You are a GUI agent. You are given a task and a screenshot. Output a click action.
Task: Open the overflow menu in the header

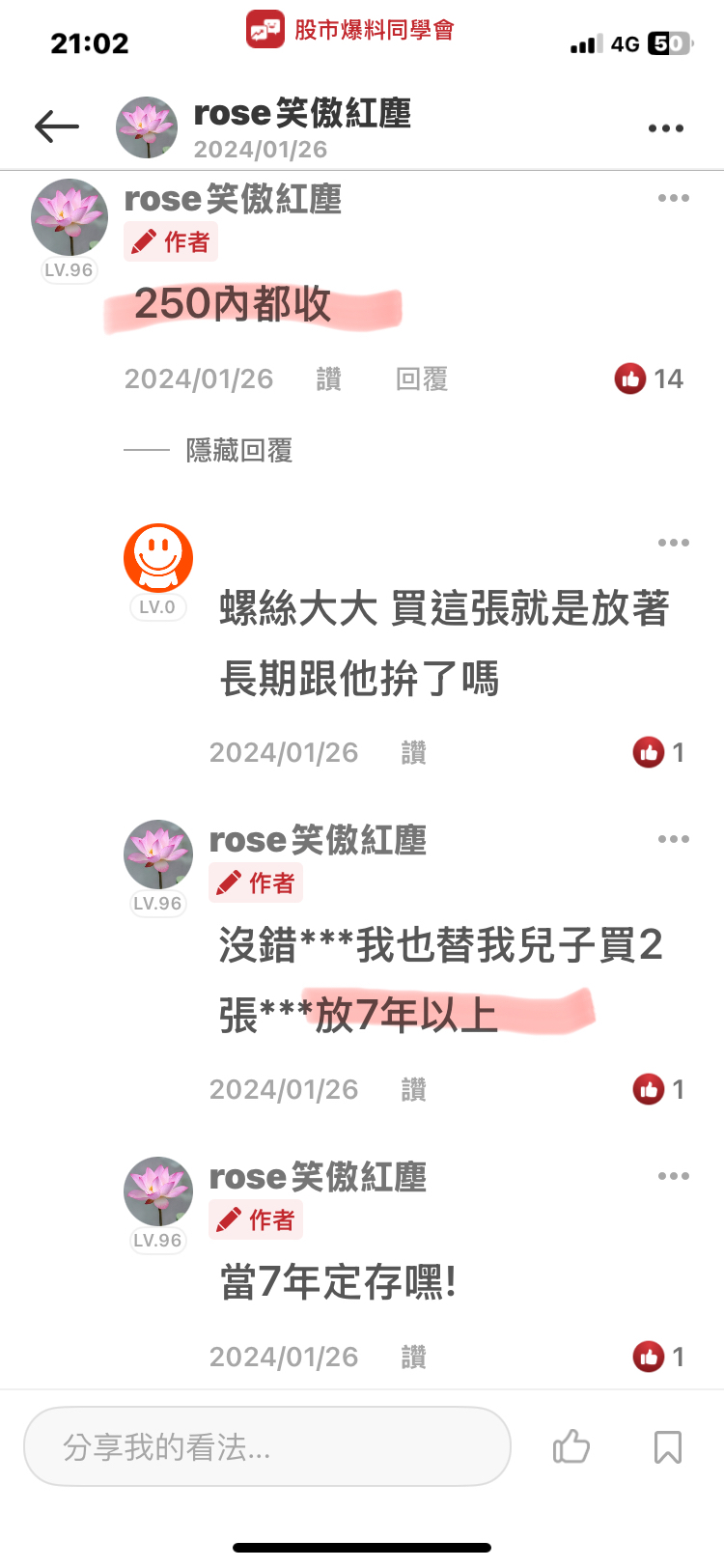(x=666, y=128)
